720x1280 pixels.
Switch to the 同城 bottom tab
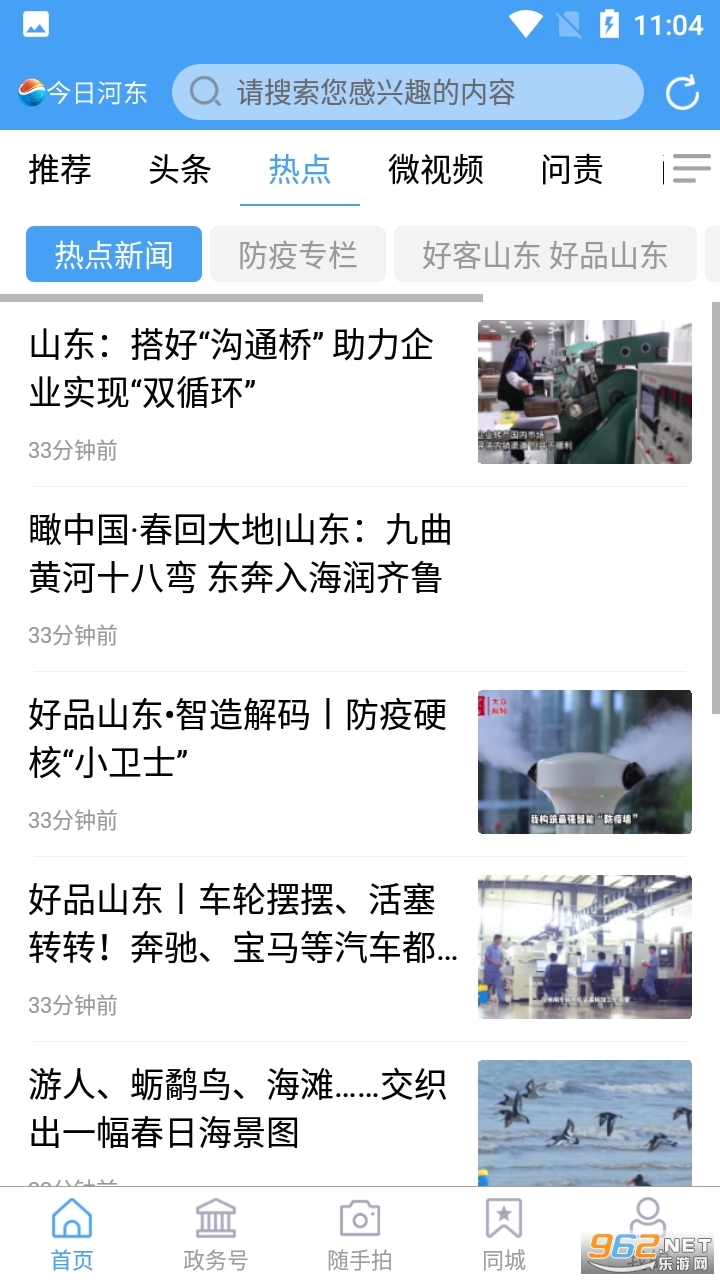tap(504, 1235)
